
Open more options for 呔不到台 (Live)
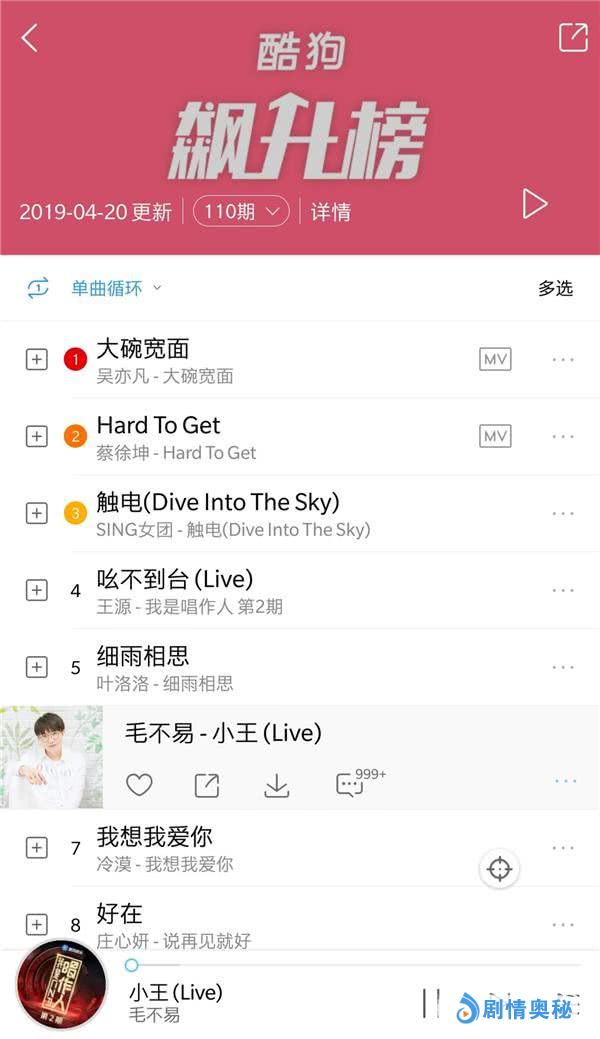tap(563, 590)
